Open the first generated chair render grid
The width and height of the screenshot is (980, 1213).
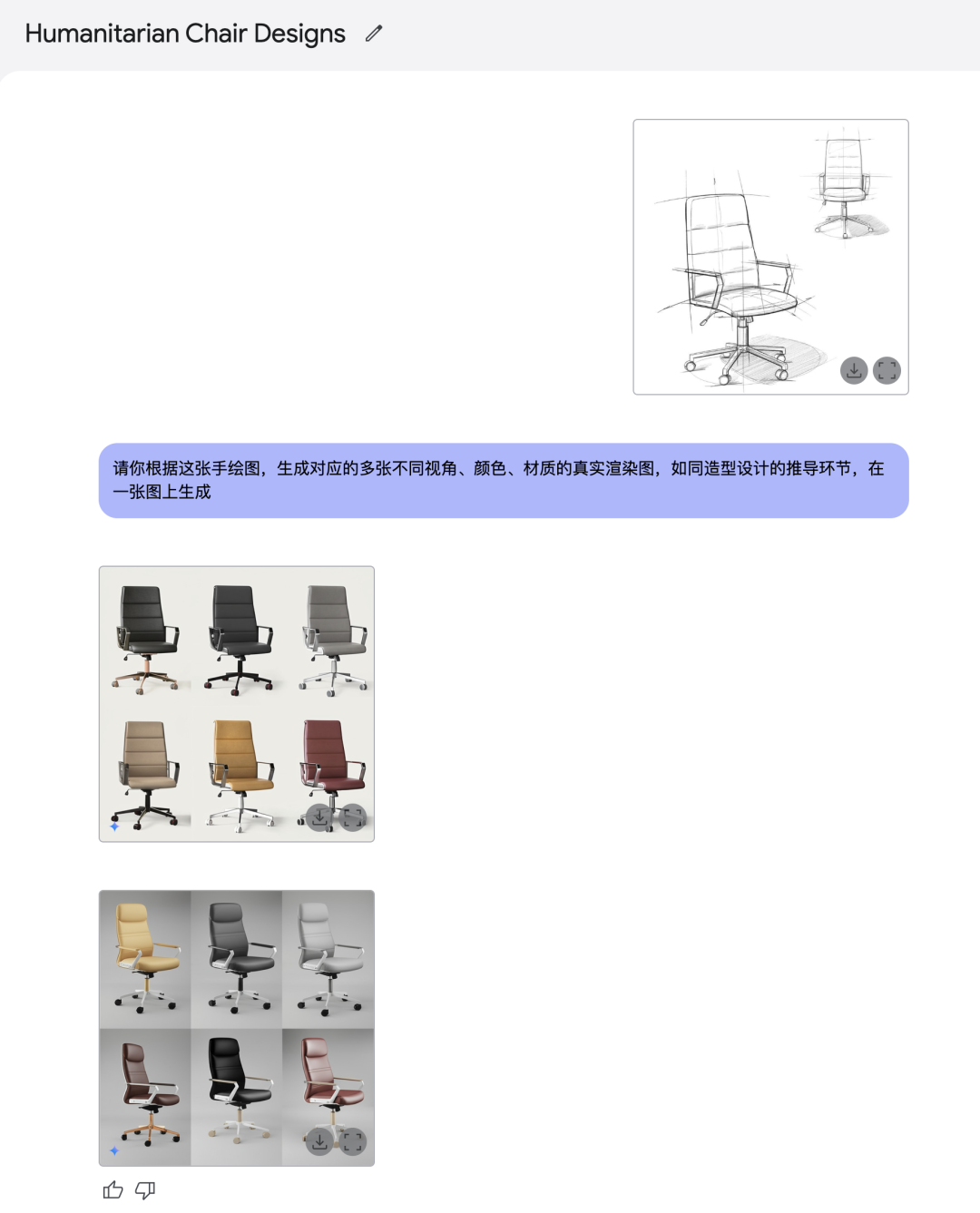pyautogui.click(x=236, y=690)
